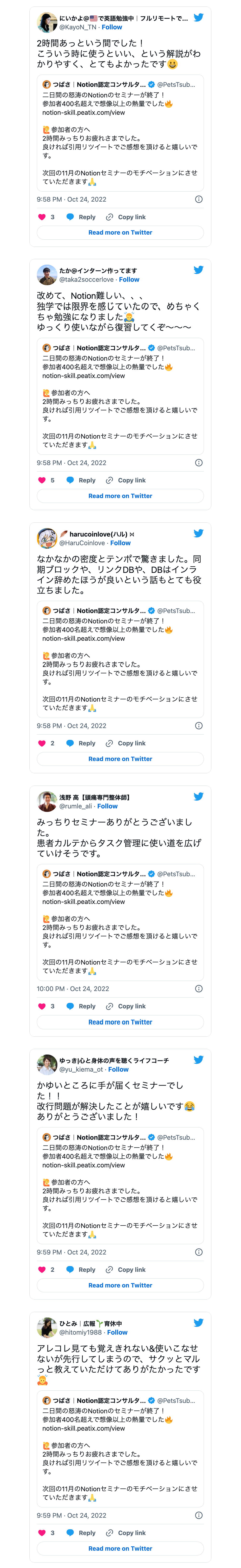Open Twitter bird icon on @taka2soccerlove's tweet
241x1568 pixels.
pos(198,270)
